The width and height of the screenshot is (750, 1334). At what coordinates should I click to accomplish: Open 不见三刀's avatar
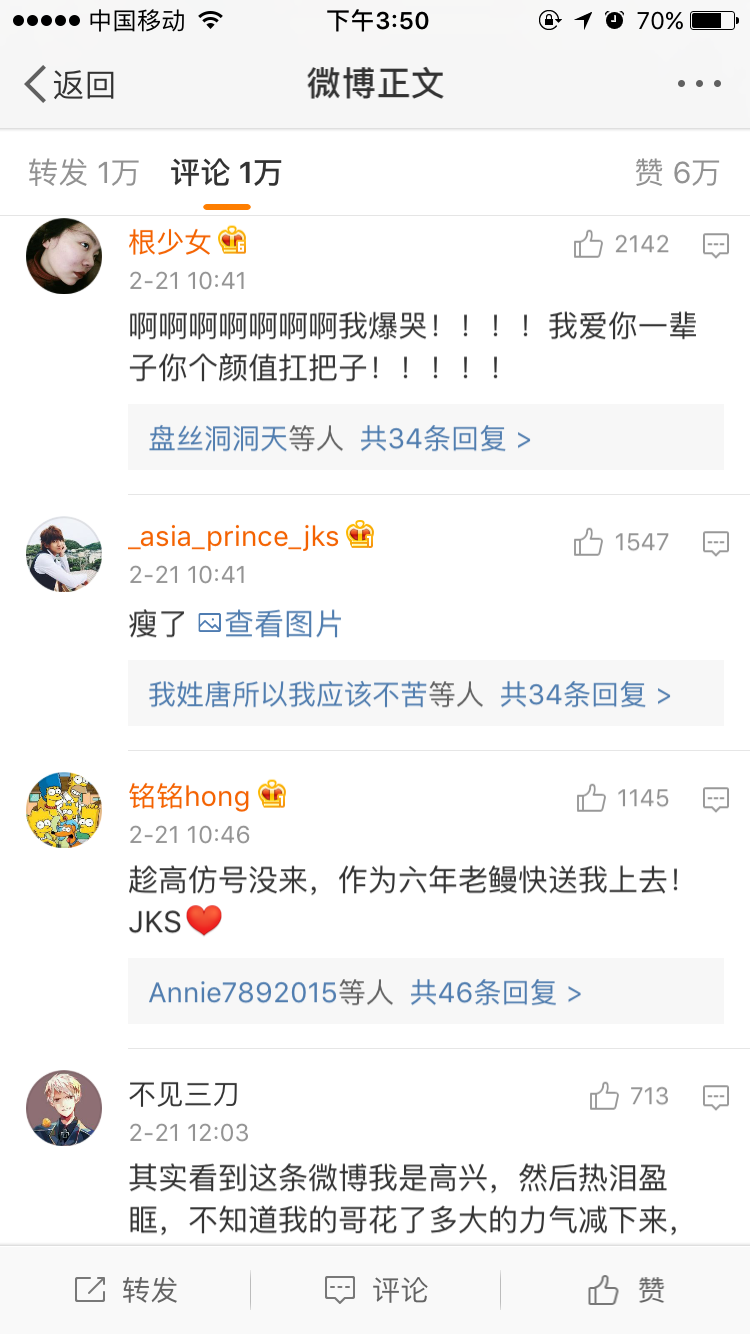tap(64, 1108)
